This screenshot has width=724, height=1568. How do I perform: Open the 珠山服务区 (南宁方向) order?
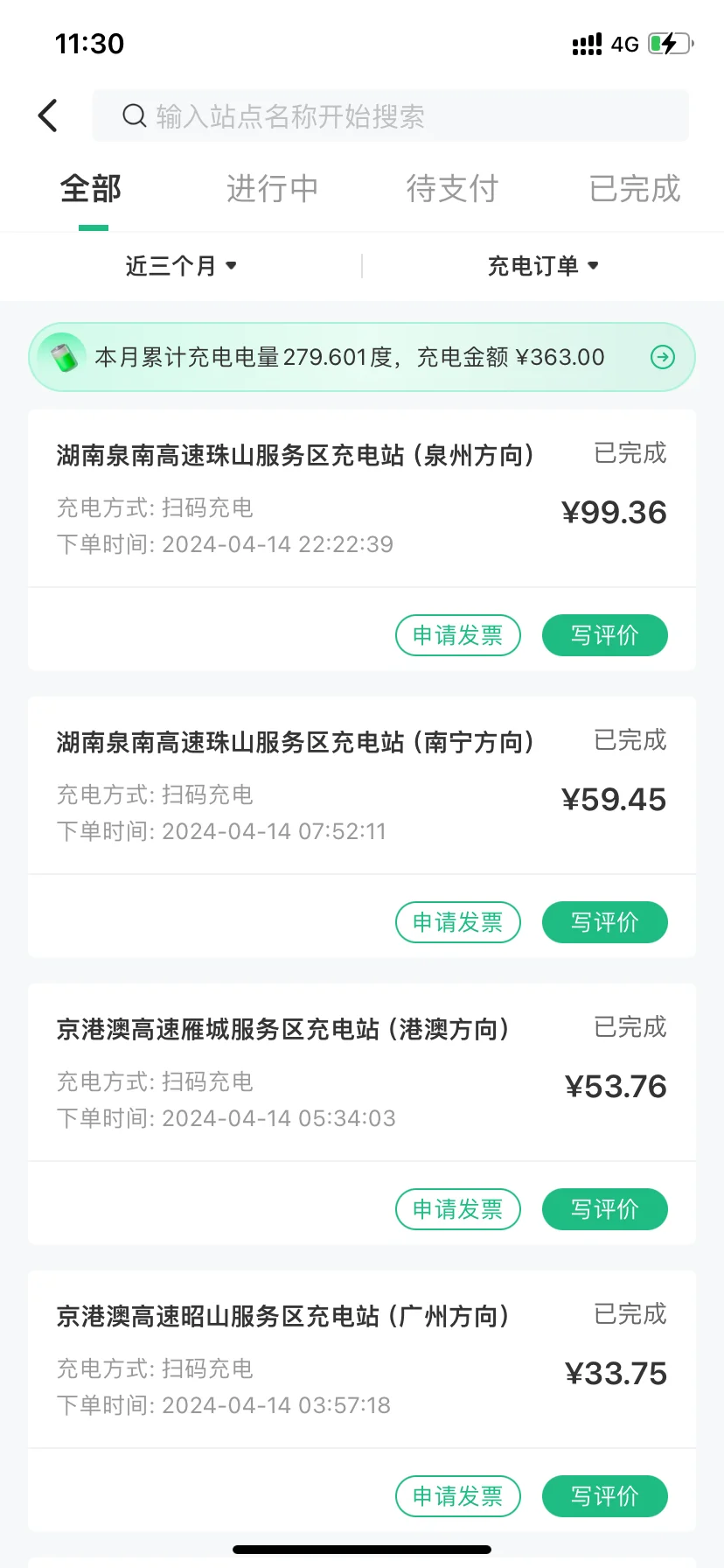click(362, 786)
